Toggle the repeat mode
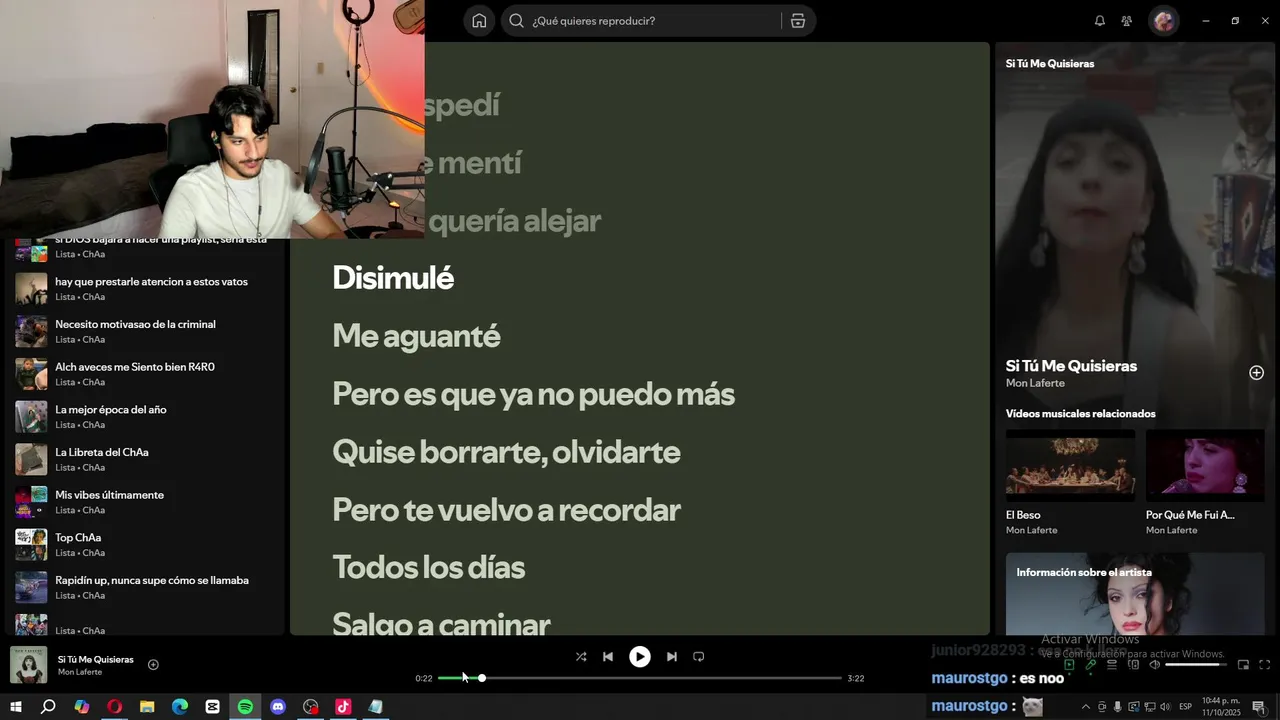 pos(699,657)
